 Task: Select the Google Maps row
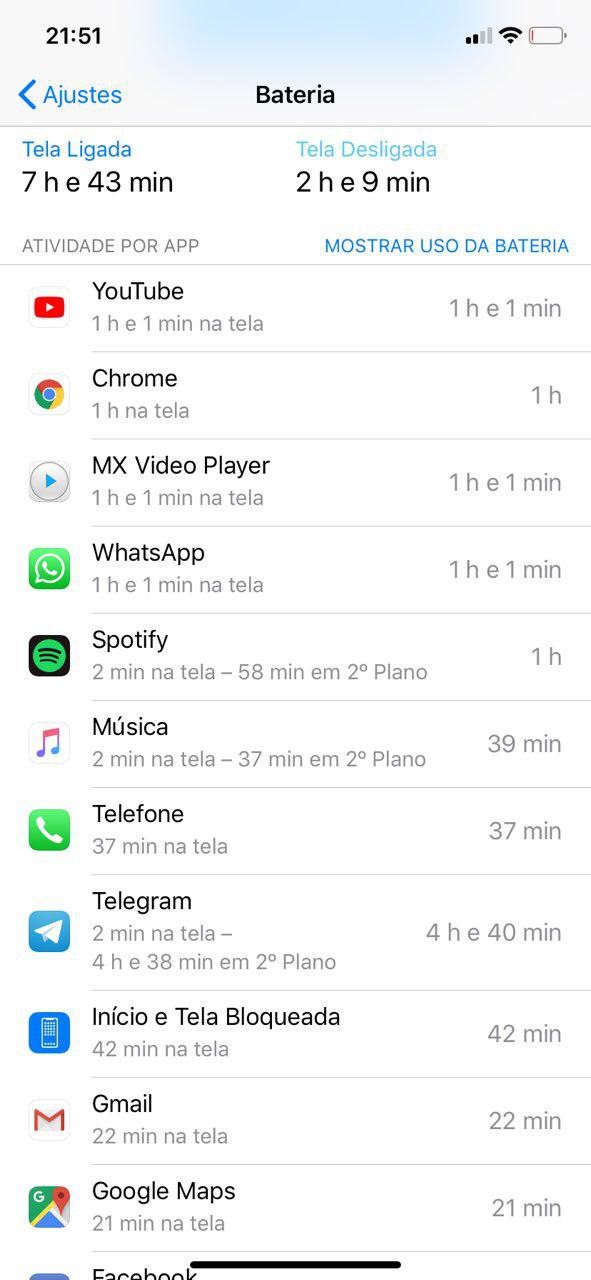pos(295,1207)
